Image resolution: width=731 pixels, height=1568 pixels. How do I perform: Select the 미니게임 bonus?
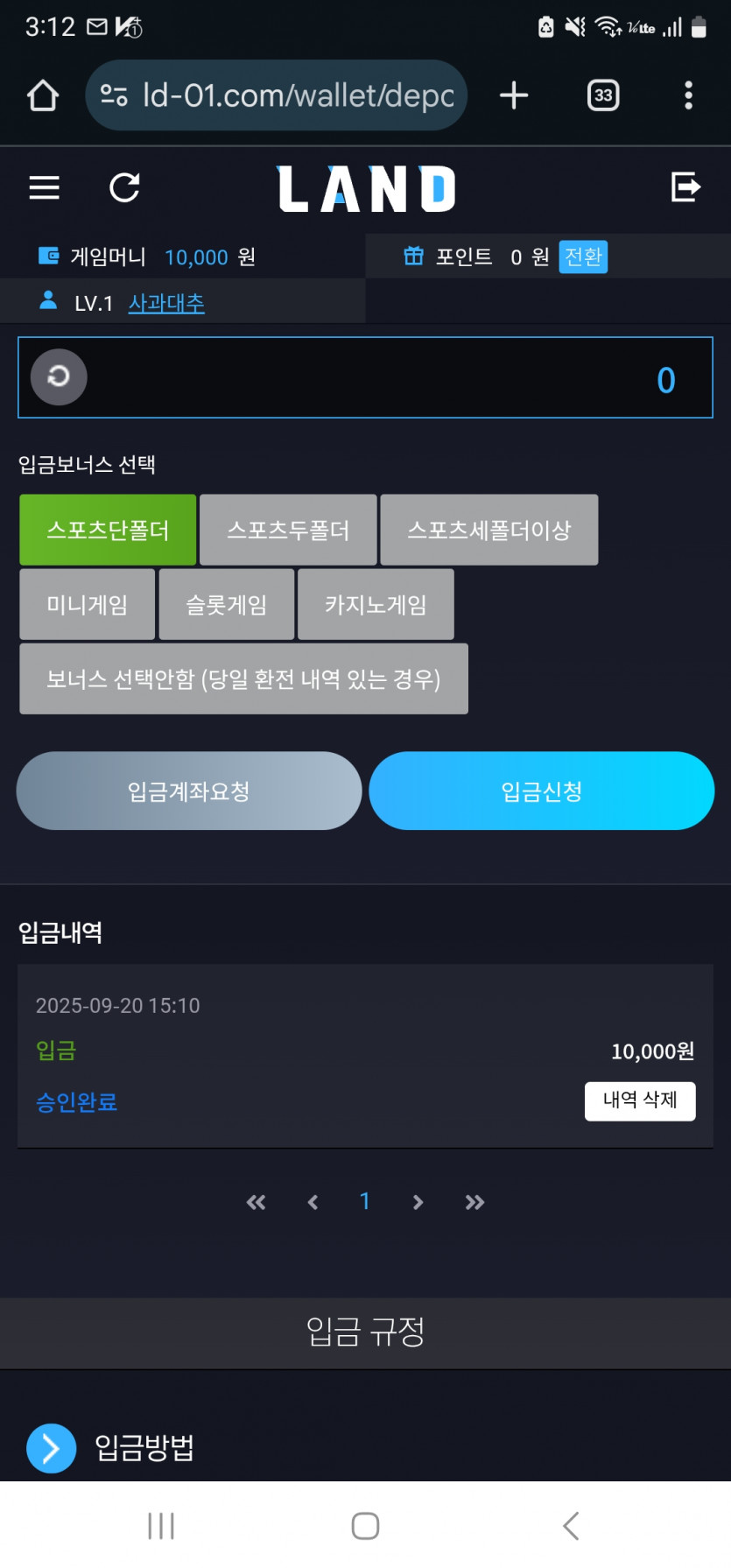click(x=88, y=604)
